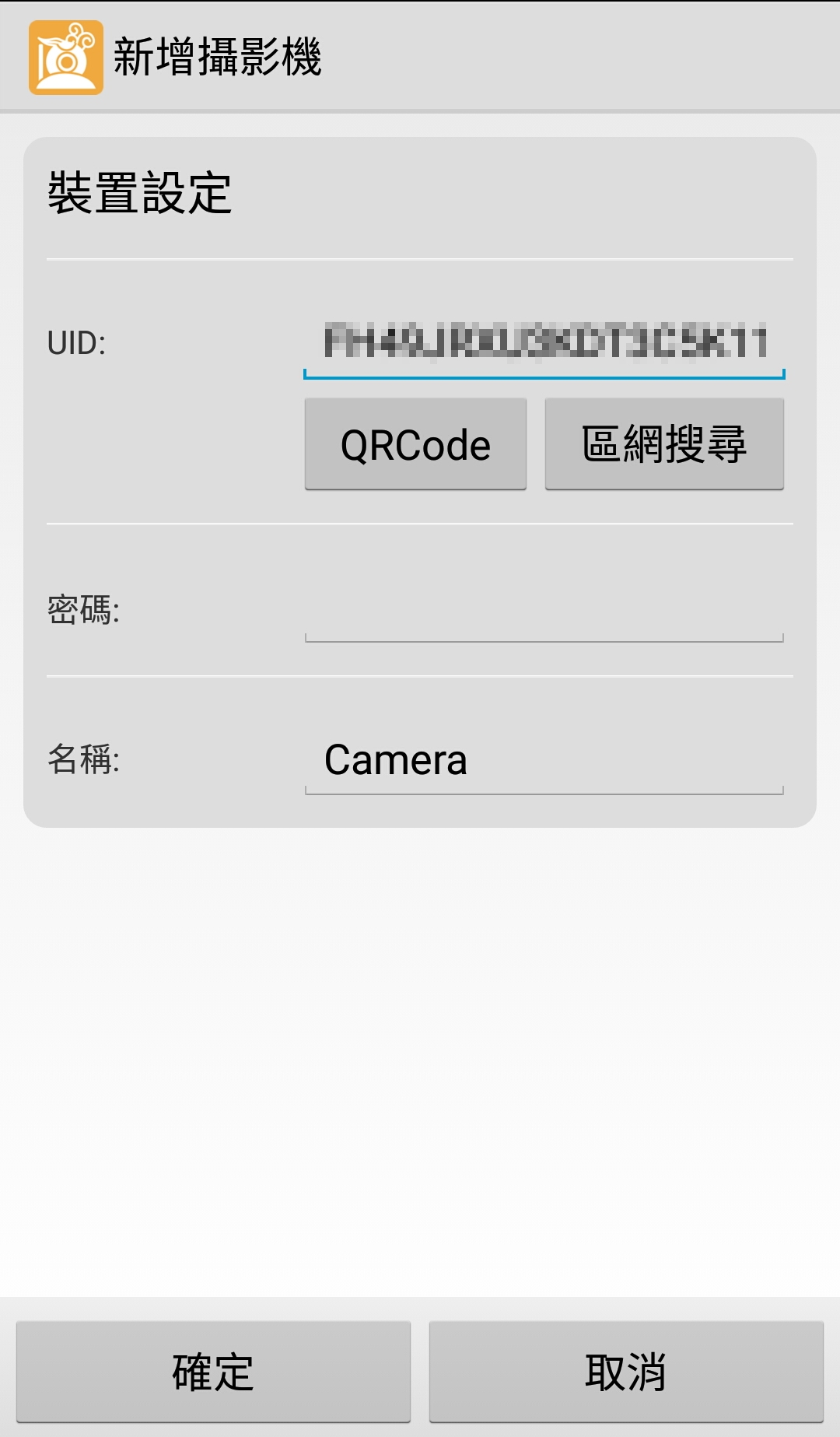Search the local network with 區網搜尋
Screen dimensions: 840x1437
[664, 444]
